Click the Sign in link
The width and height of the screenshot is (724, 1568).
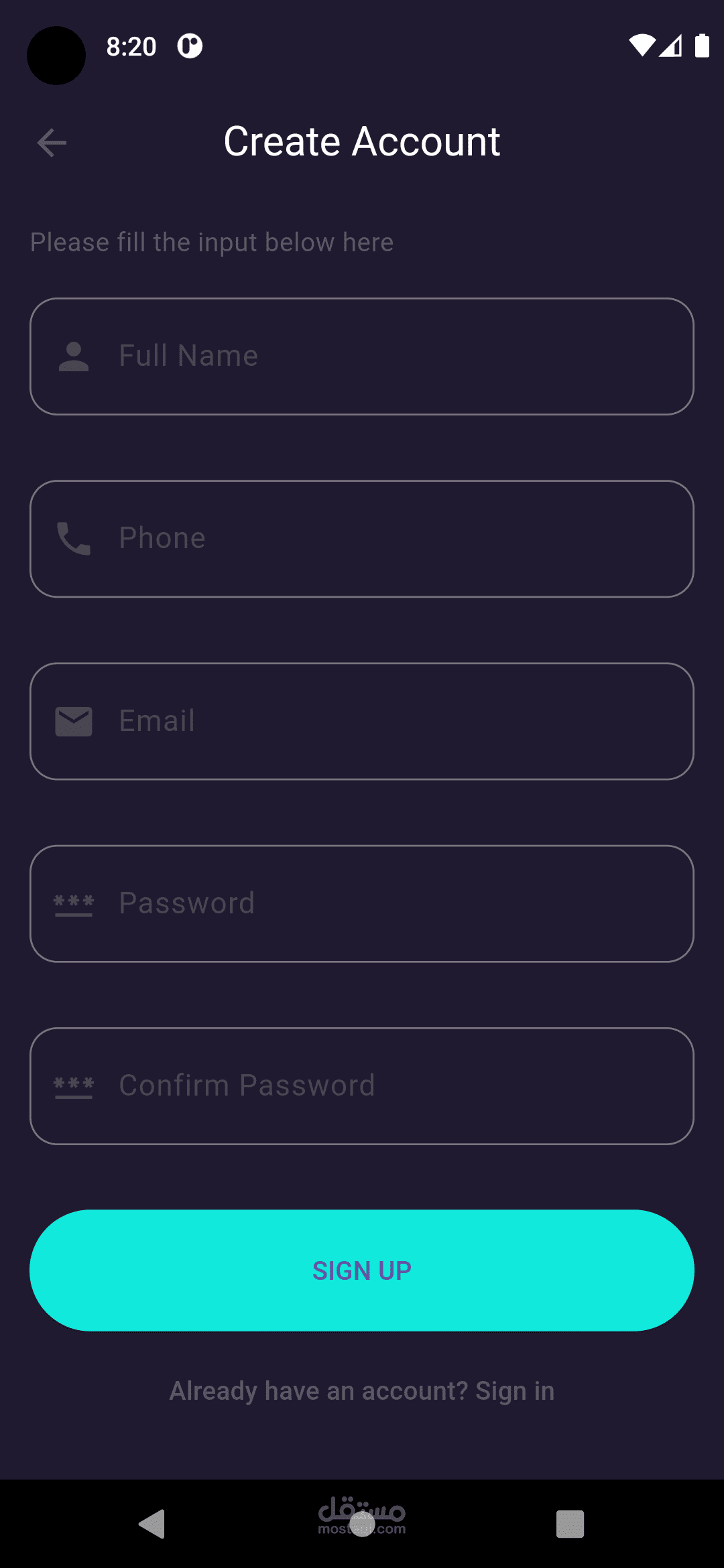point(515,1390)
